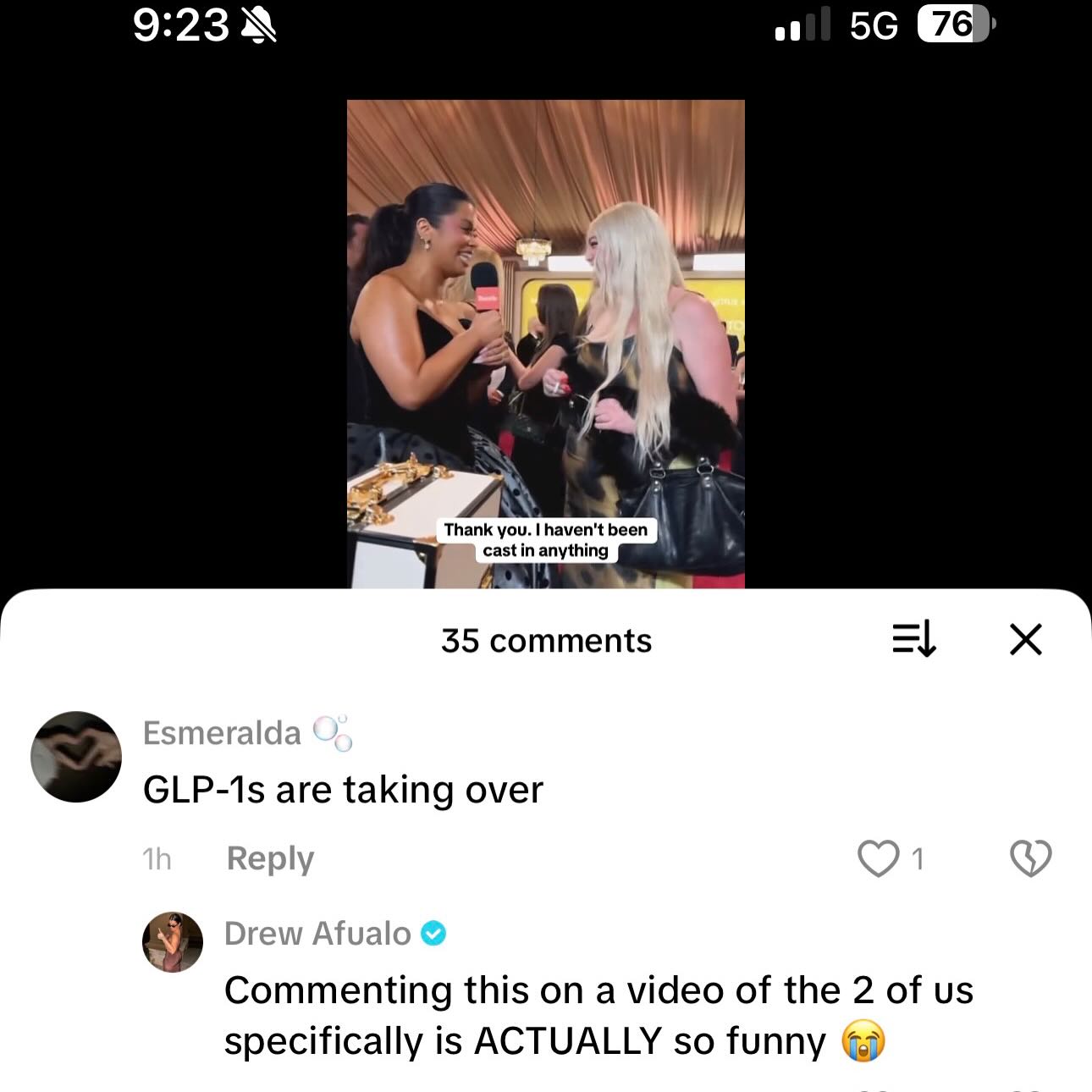View Drew Afualo's profile via avatar
The height and width of the screenshot is (1092, 1092).
pyautogui.click(x=173, y=941)
